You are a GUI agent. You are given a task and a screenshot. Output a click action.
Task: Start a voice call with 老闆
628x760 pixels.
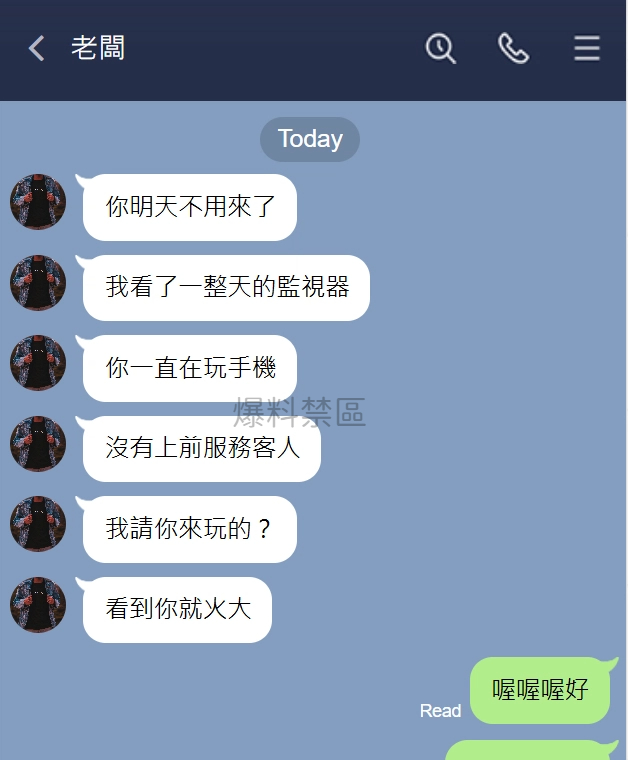(x=513, y=48)
